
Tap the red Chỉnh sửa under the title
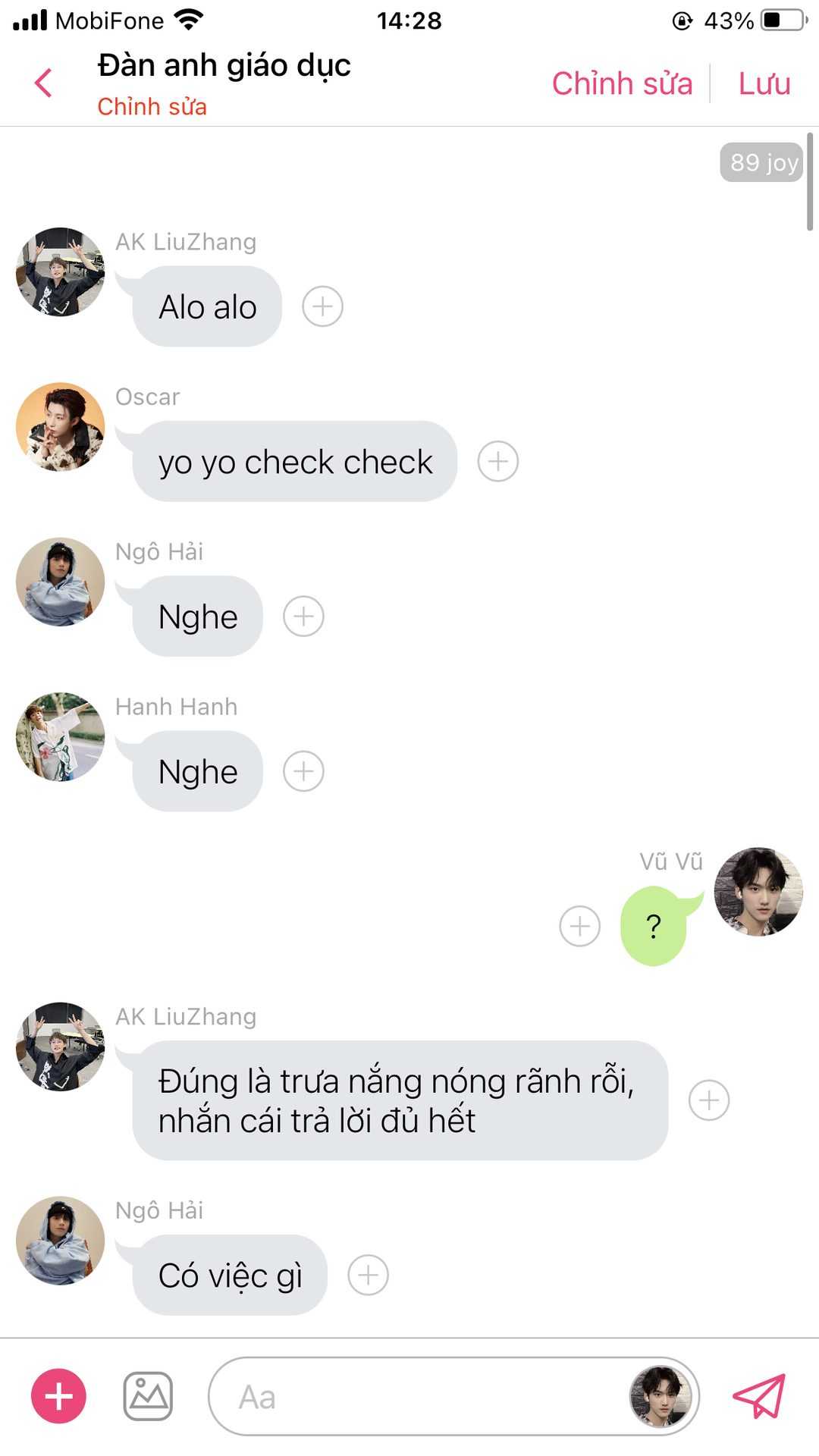[x=152, y=107]
